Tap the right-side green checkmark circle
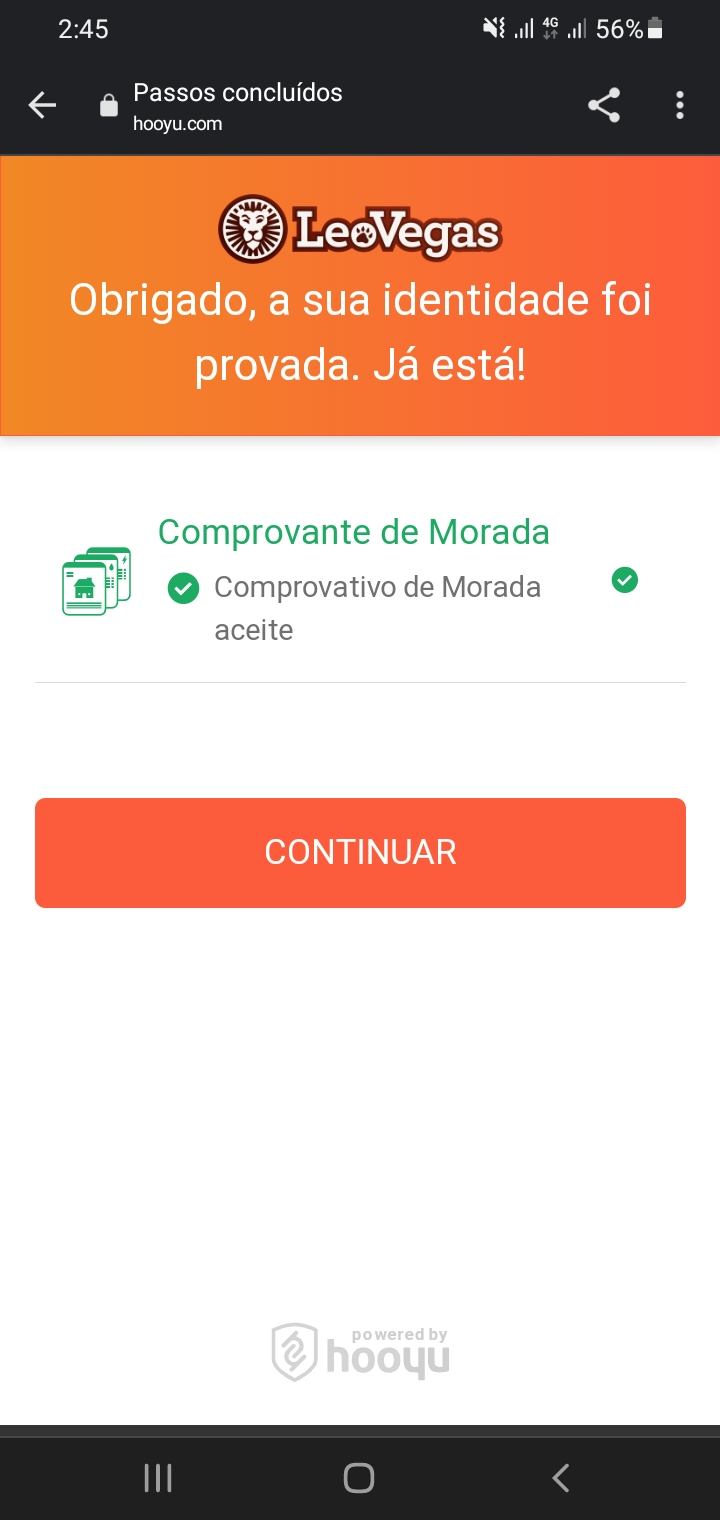This screenshot has width=720, height=1520. (x=626, y=581)
